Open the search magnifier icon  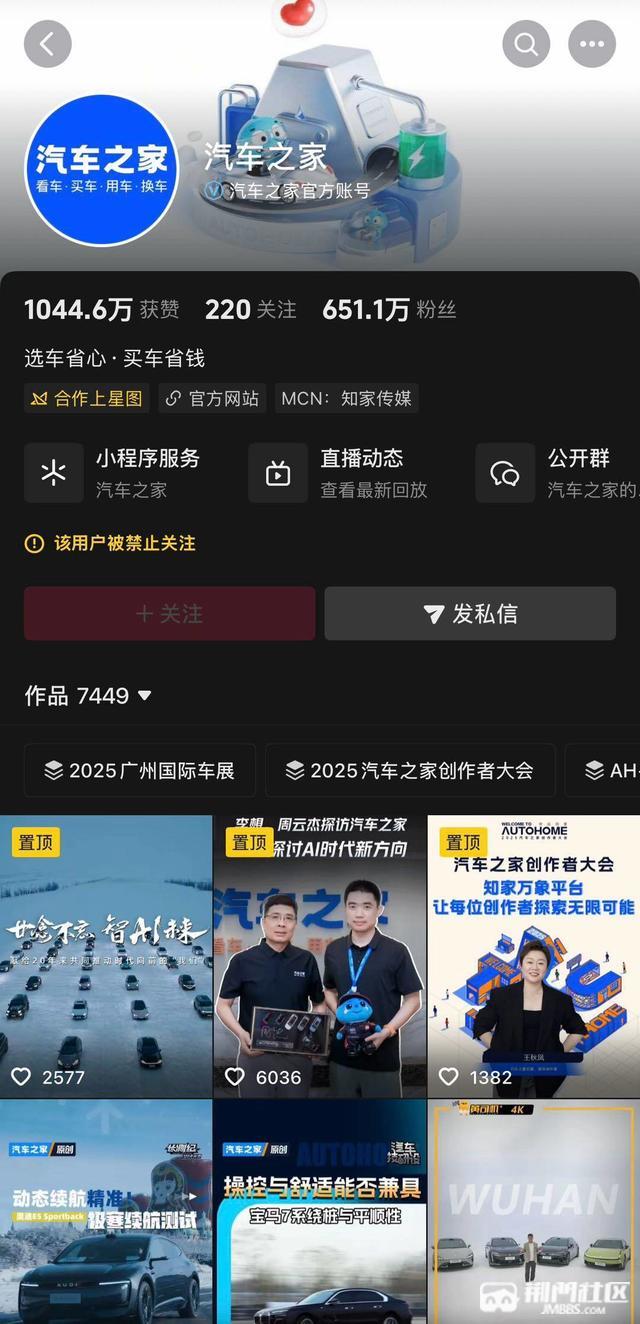coord(526,45)
